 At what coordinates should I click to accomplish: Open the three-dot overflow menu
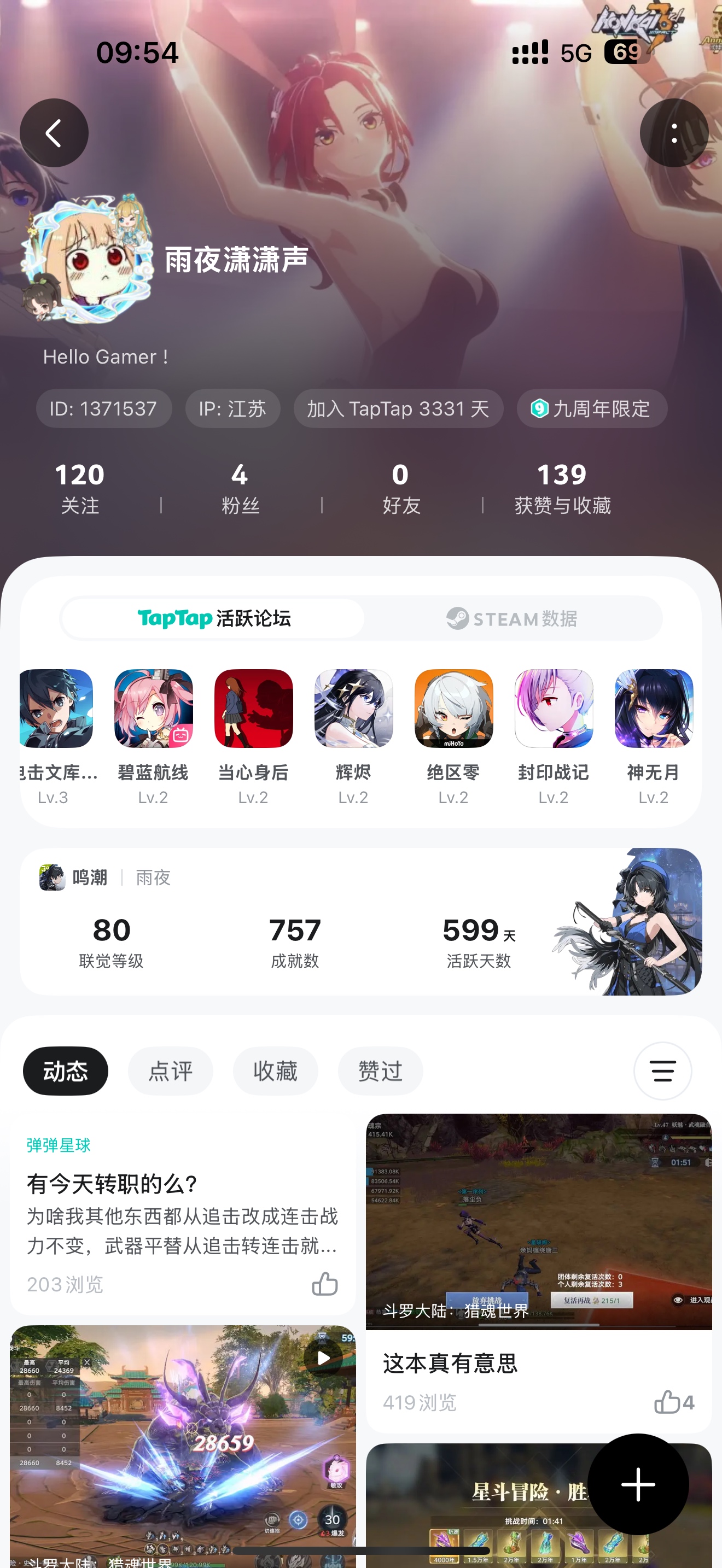(x=673, y=133)
